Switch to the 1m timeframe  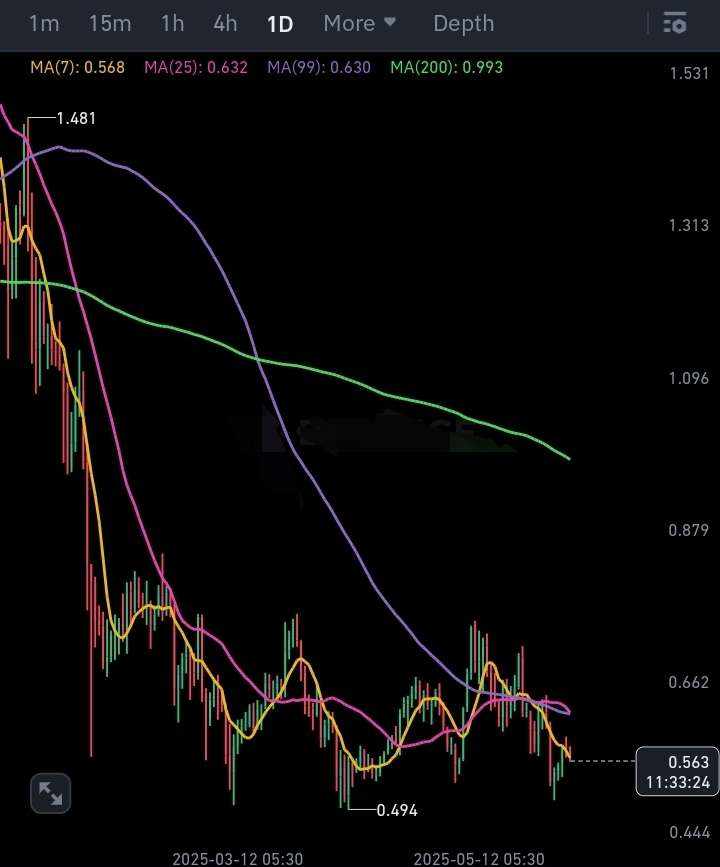tap(44, 23)
